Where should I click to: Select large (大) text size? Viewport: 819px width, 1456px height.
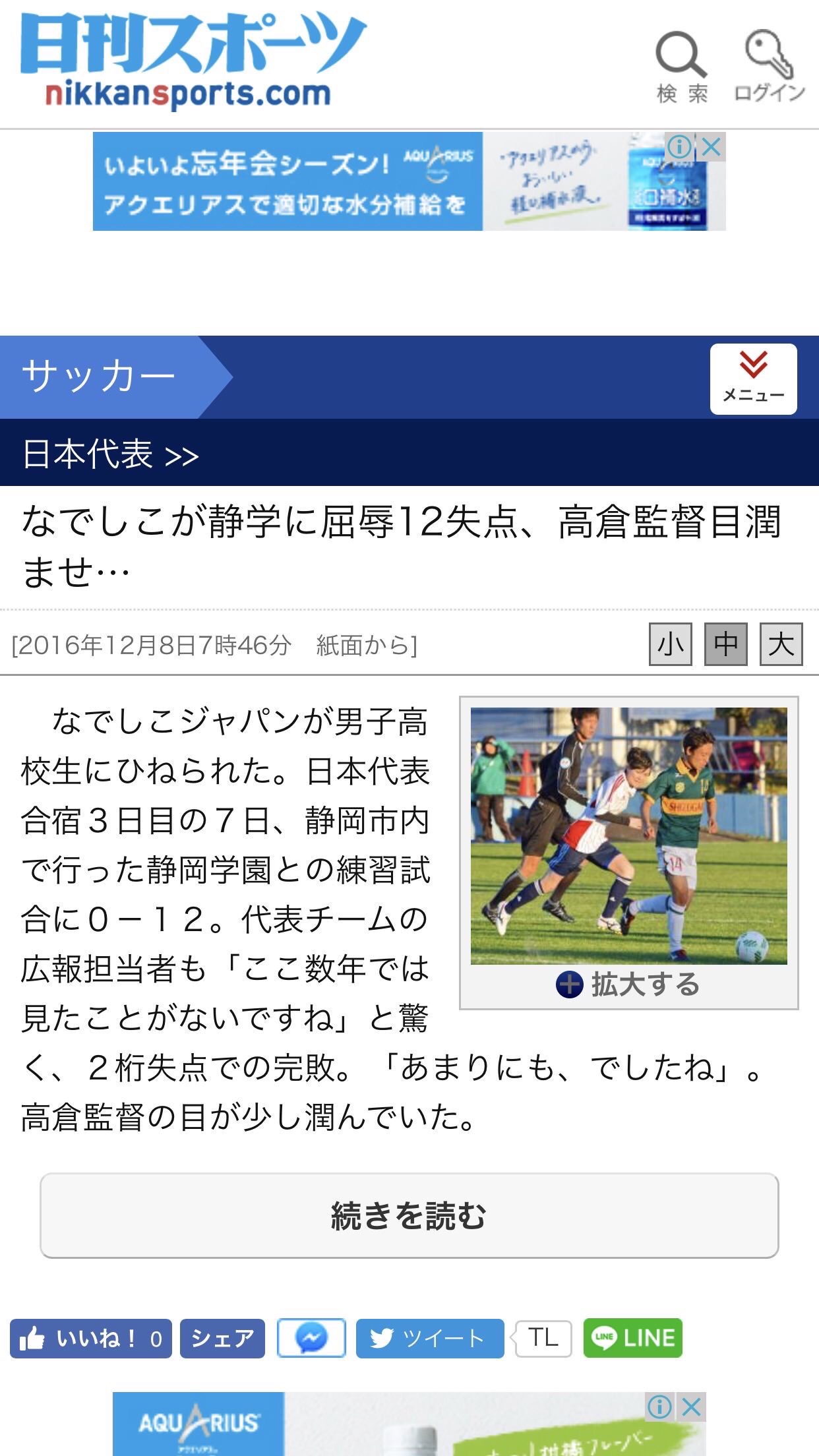(x=781, y=644)
